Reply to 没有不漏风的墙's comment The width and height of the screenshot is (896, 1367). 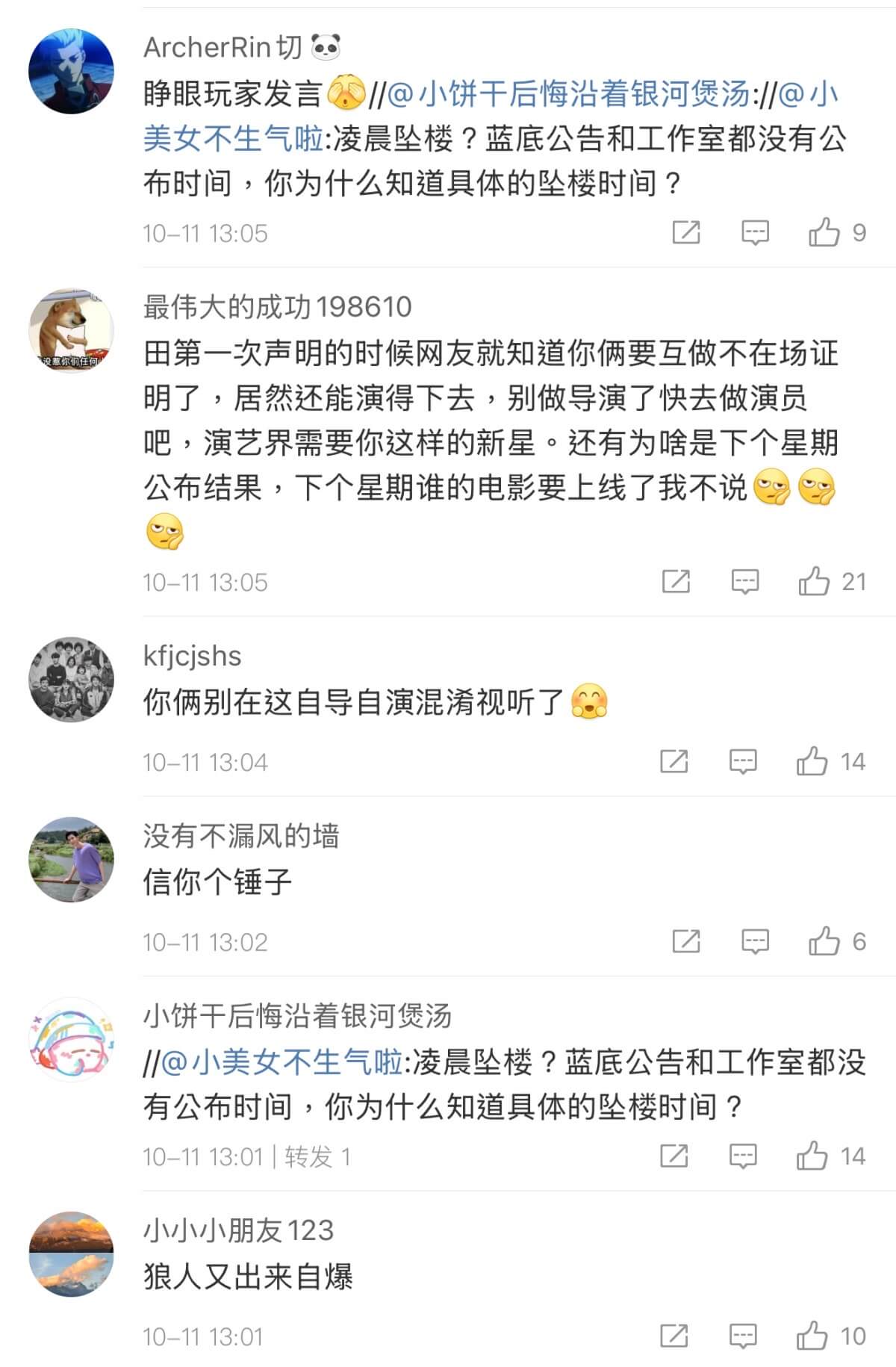click(x=755, y=941)
